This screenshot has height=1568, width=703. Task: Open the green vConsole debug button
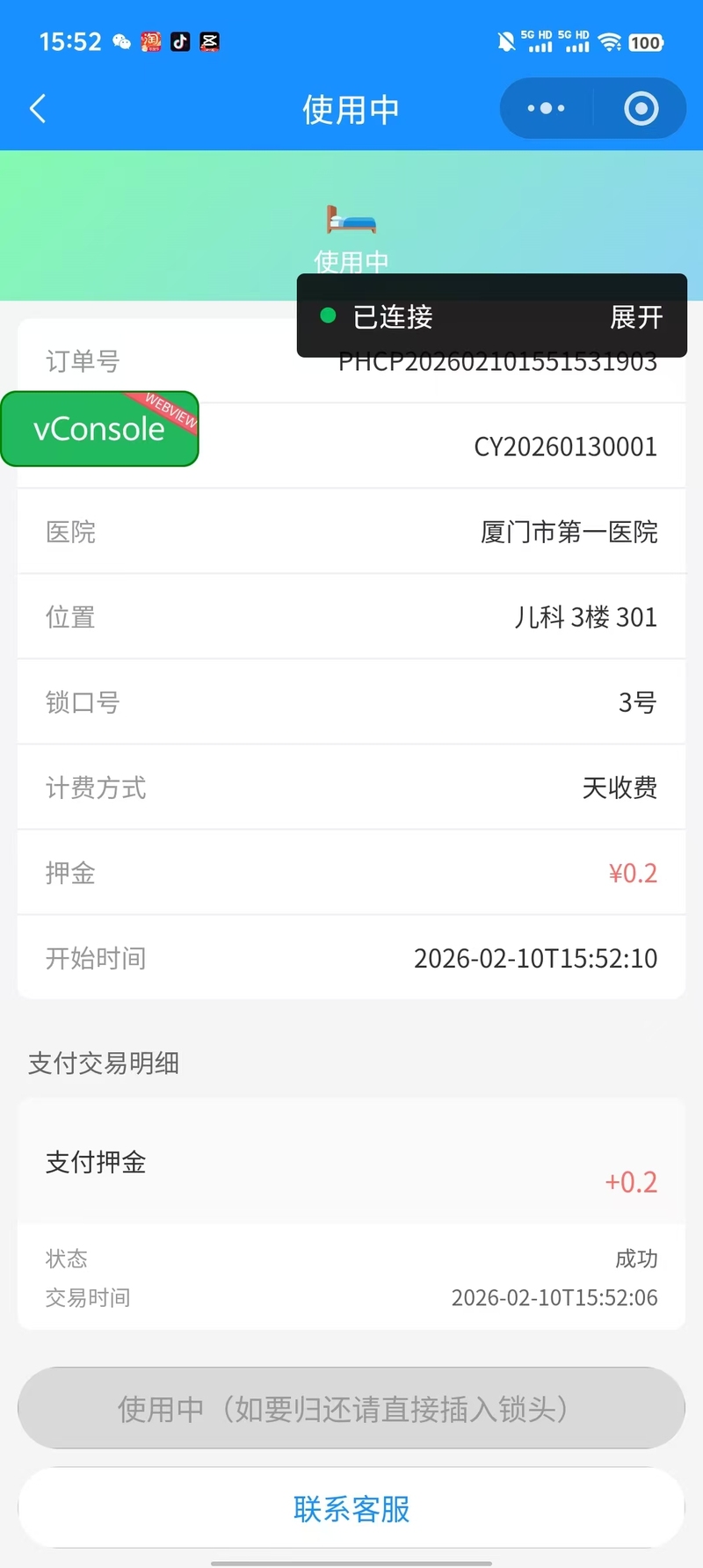coord(99,429)
